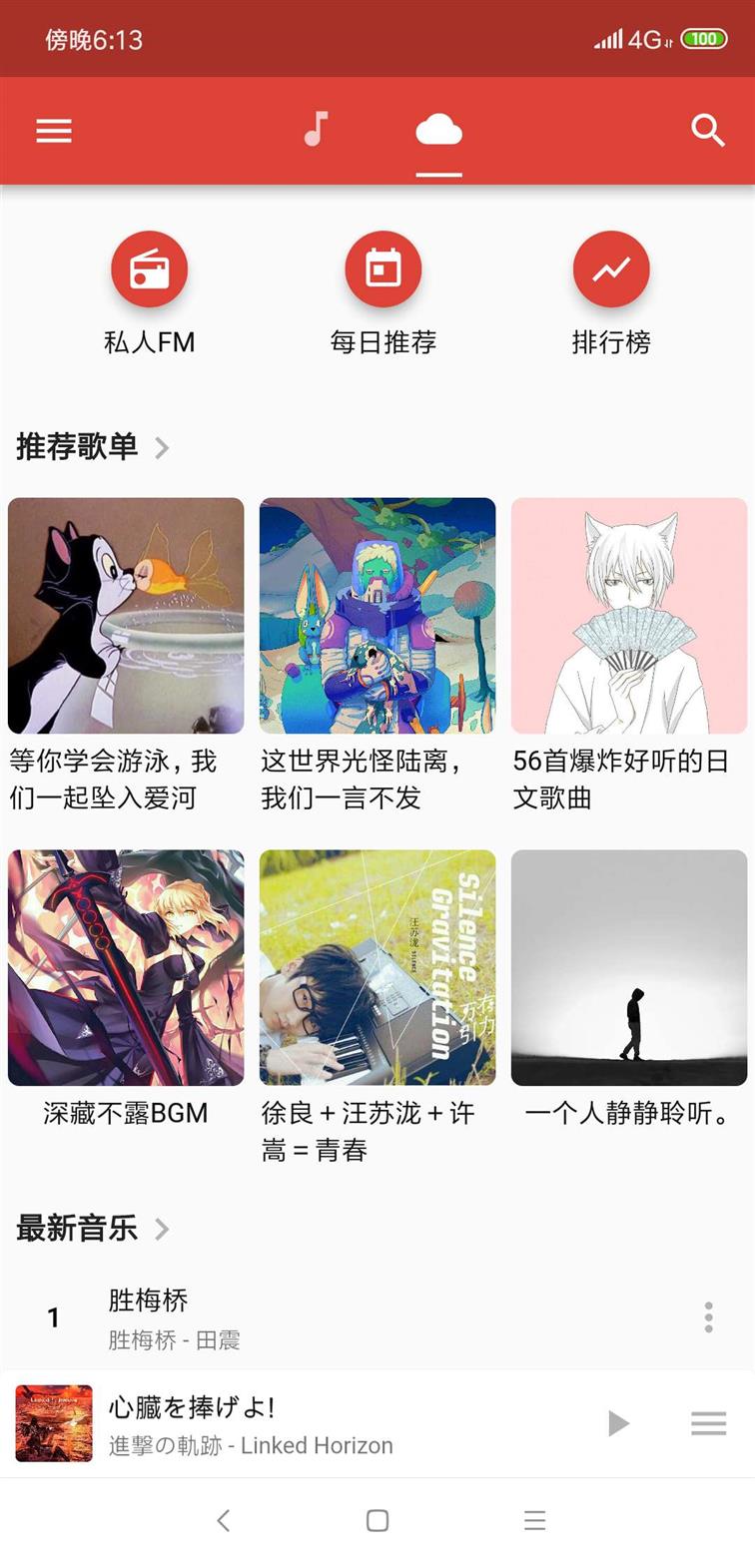This screenshot has height=1568, width=755.
Task: Open the 排行榜 charts
Action: tap(611, 270)
